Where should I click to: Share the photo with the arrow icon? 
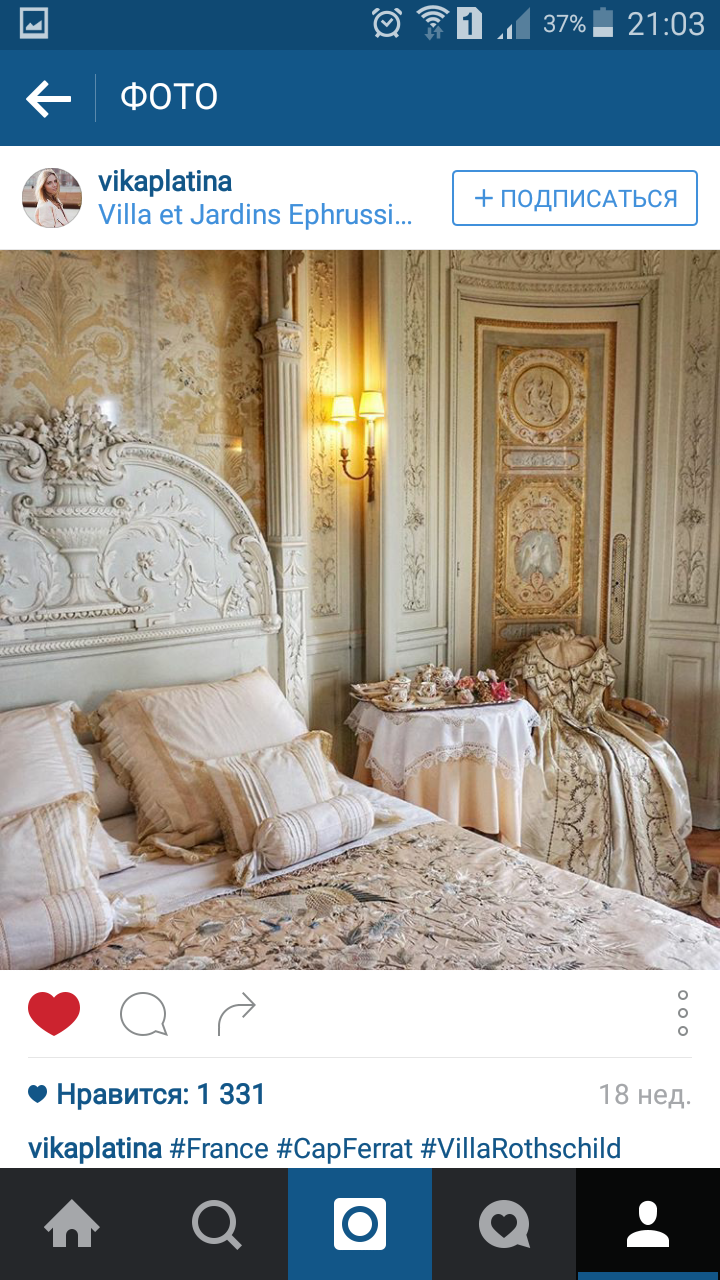coord(237,1015)
